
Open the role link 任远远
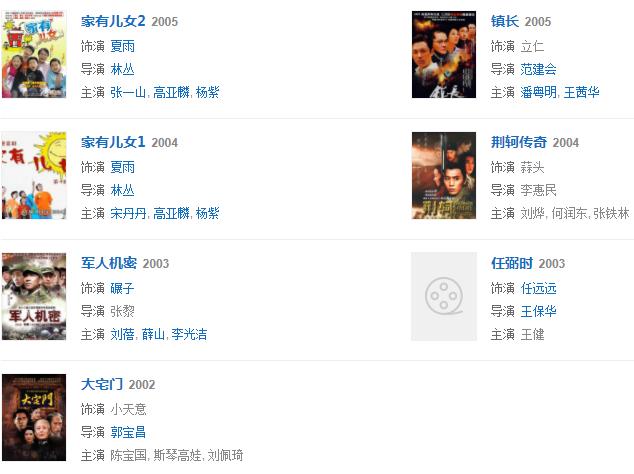tap(538, 287)
